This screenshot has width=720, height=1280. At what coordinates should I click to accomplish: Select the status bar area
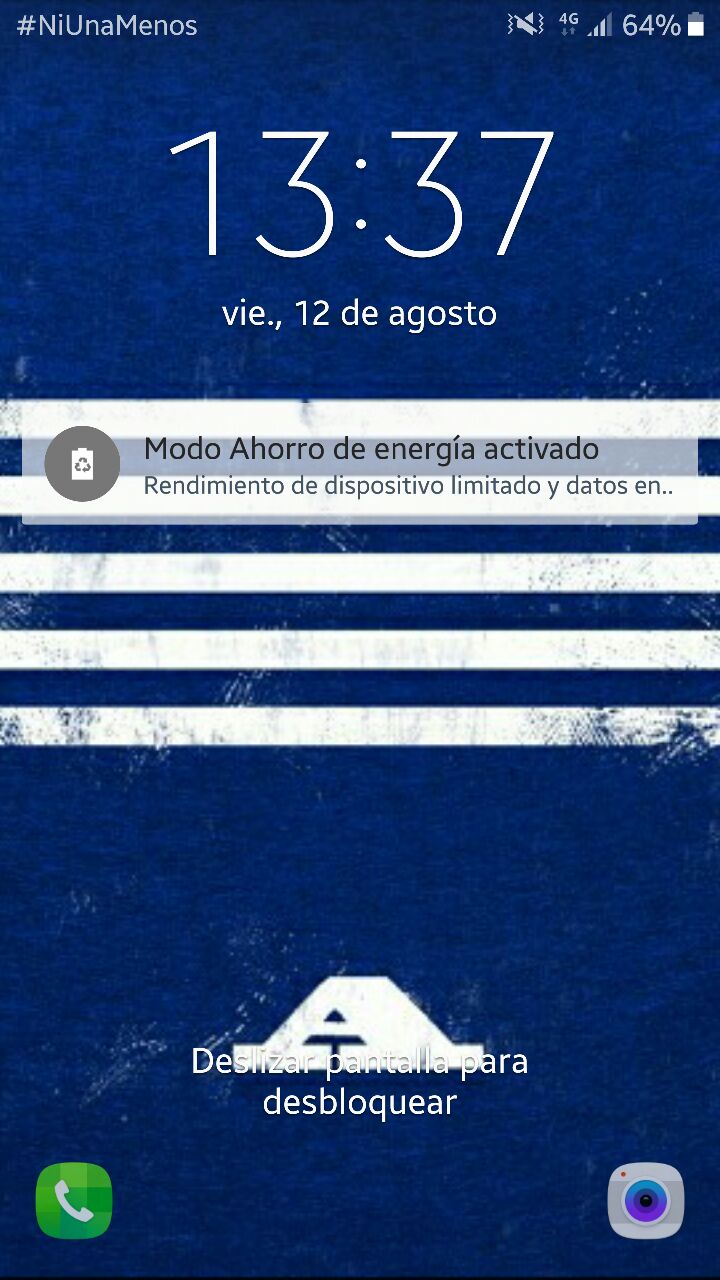coord(360,27)
